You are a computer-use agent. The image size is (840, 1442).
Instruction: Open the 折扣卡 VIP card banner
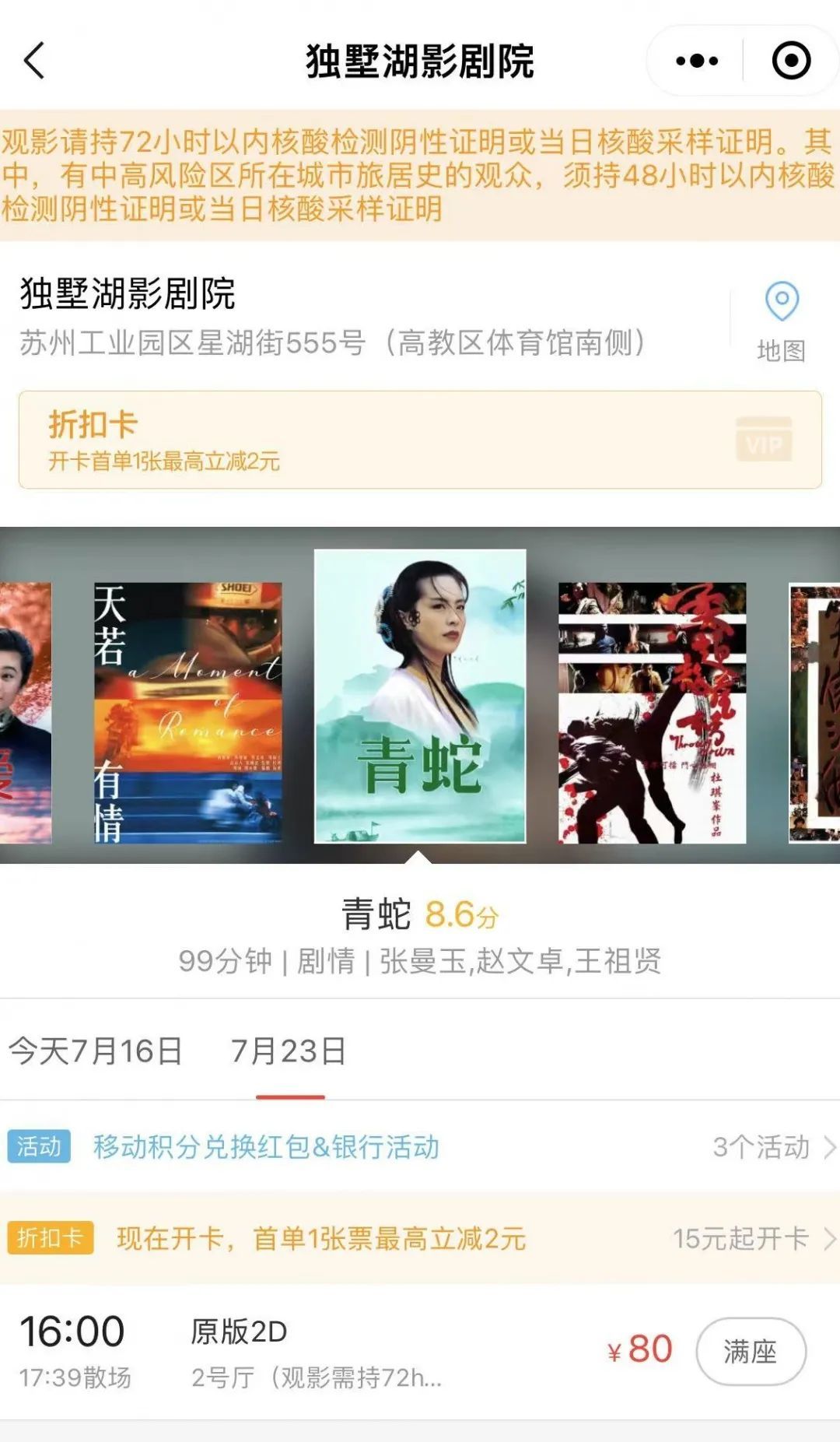420,440
